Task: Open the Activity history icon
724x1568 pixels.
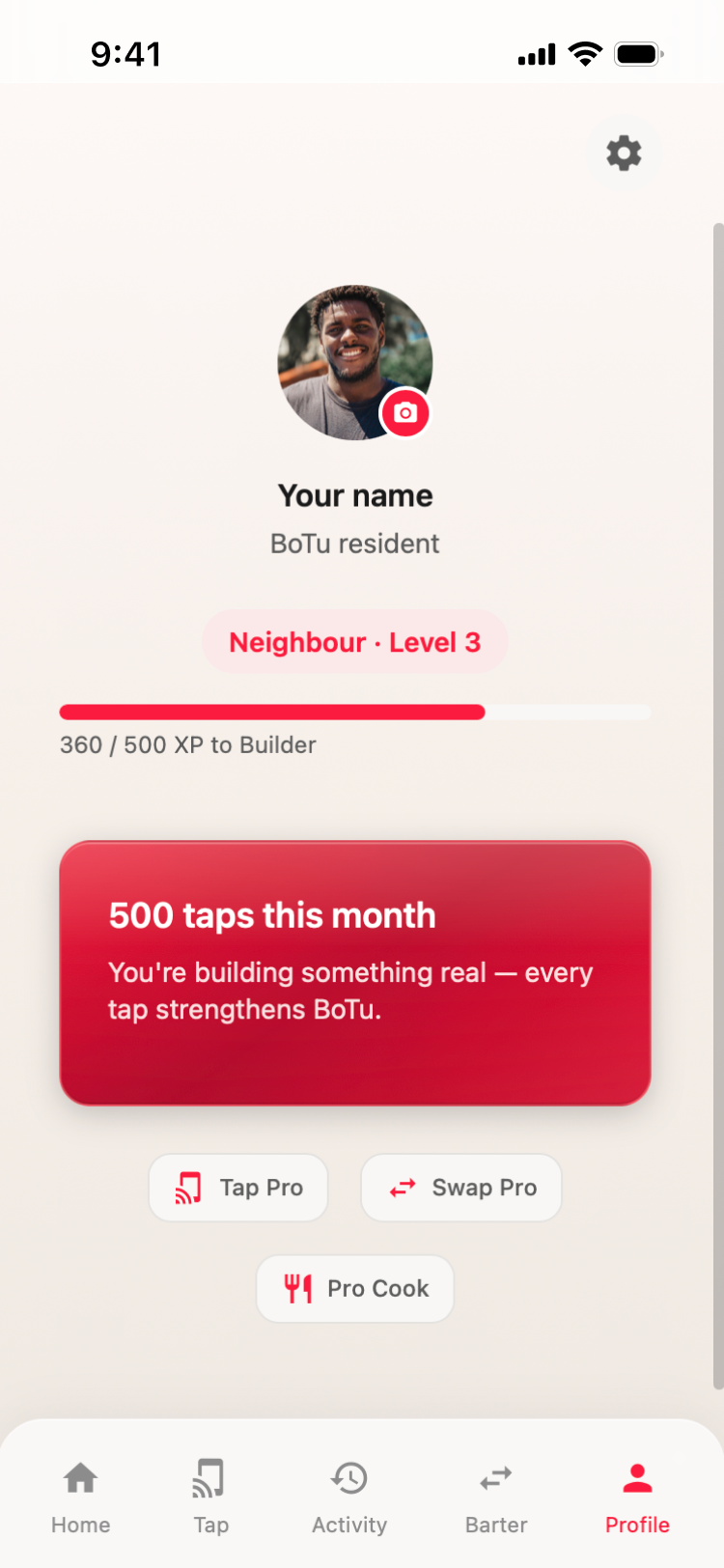Action: 348,1477
